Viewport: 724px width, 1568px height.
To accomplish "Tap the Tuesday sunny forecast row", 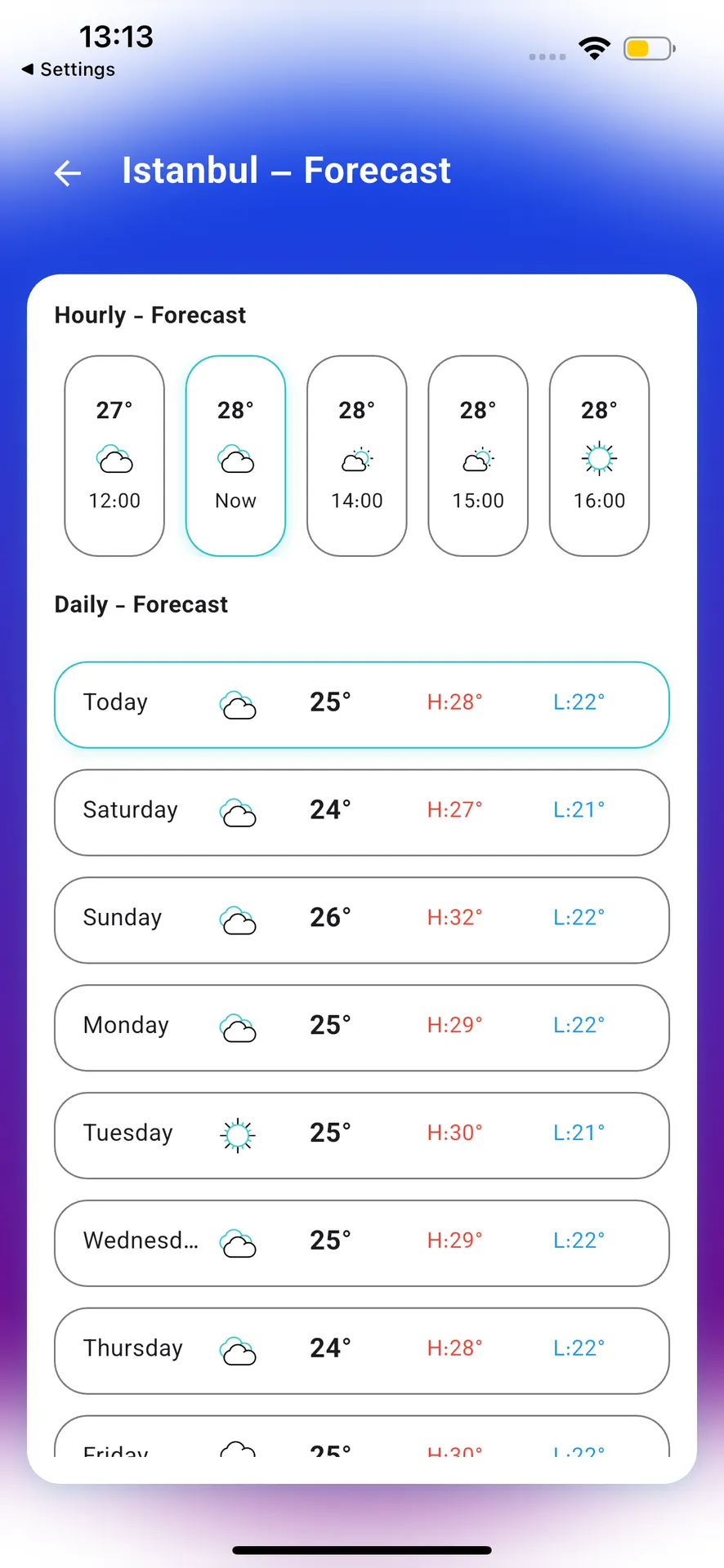I will (362, 1135).
